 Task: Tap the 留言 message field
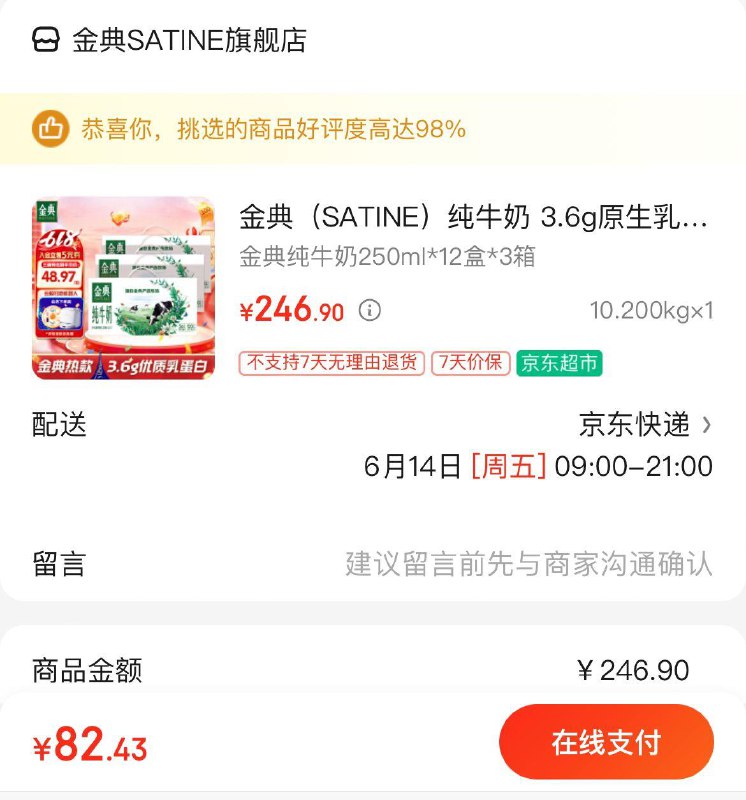528,564
